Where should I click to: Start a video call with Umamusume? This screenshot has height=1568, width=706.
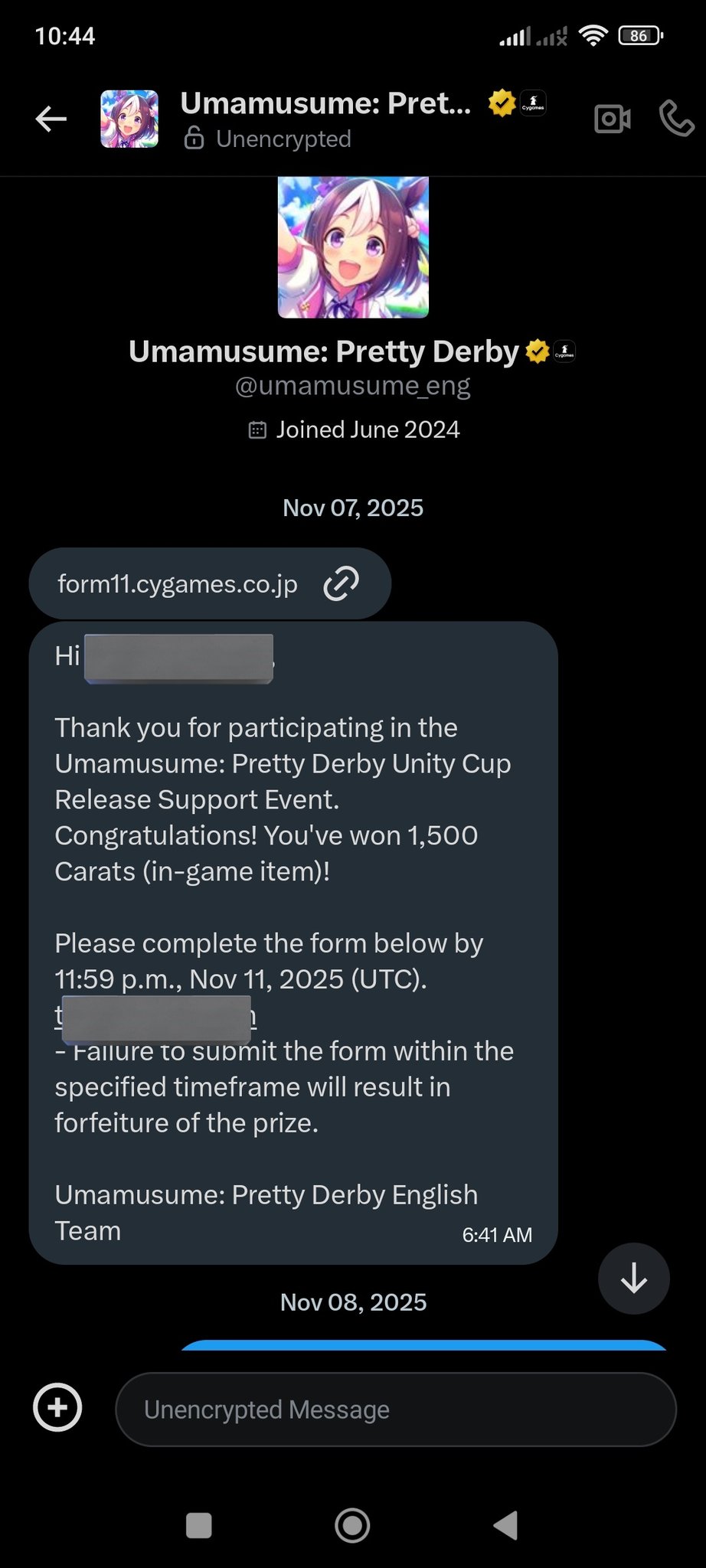click(613, 119)
